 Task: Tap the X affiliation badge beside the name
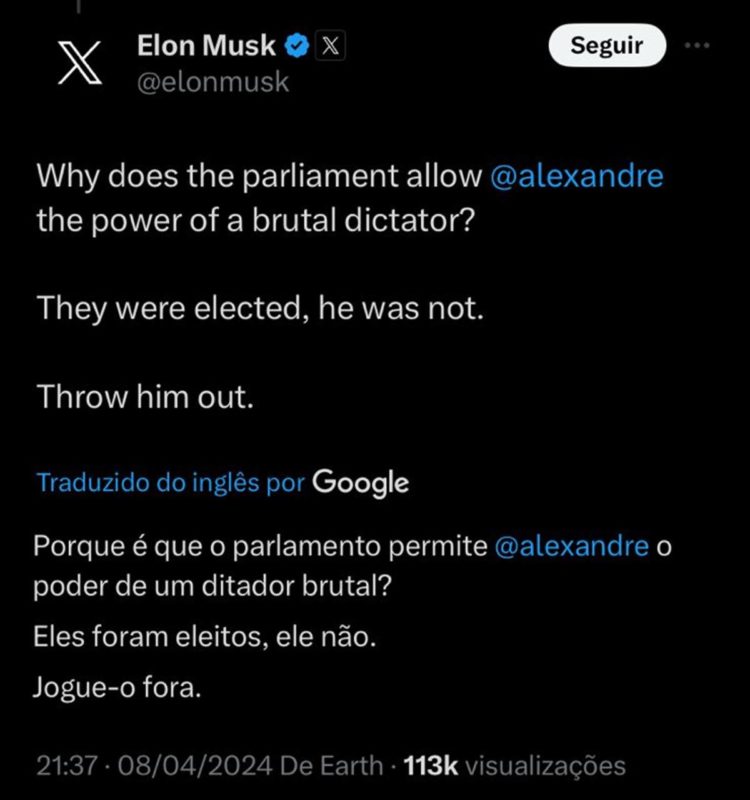pos(331,45)
